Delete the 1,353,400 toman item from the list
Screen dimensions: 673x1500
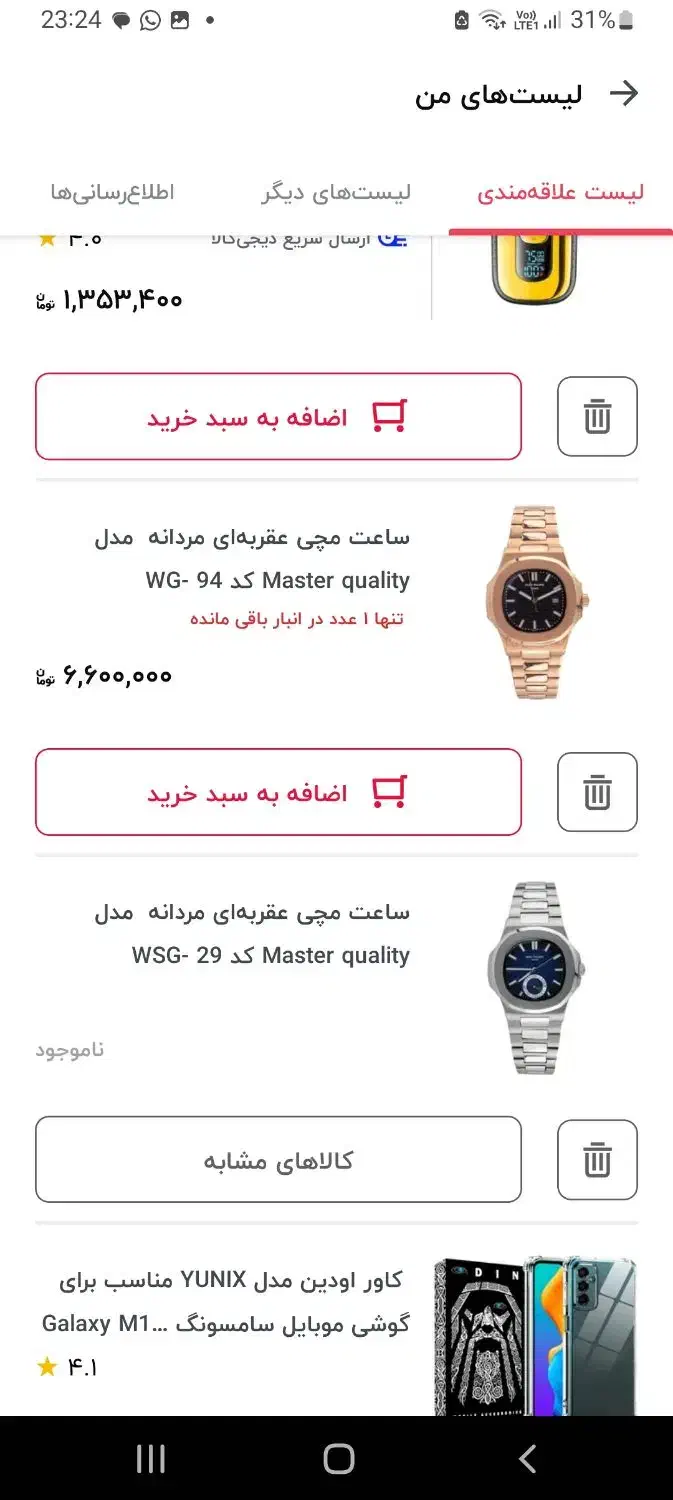click(597, 417)
